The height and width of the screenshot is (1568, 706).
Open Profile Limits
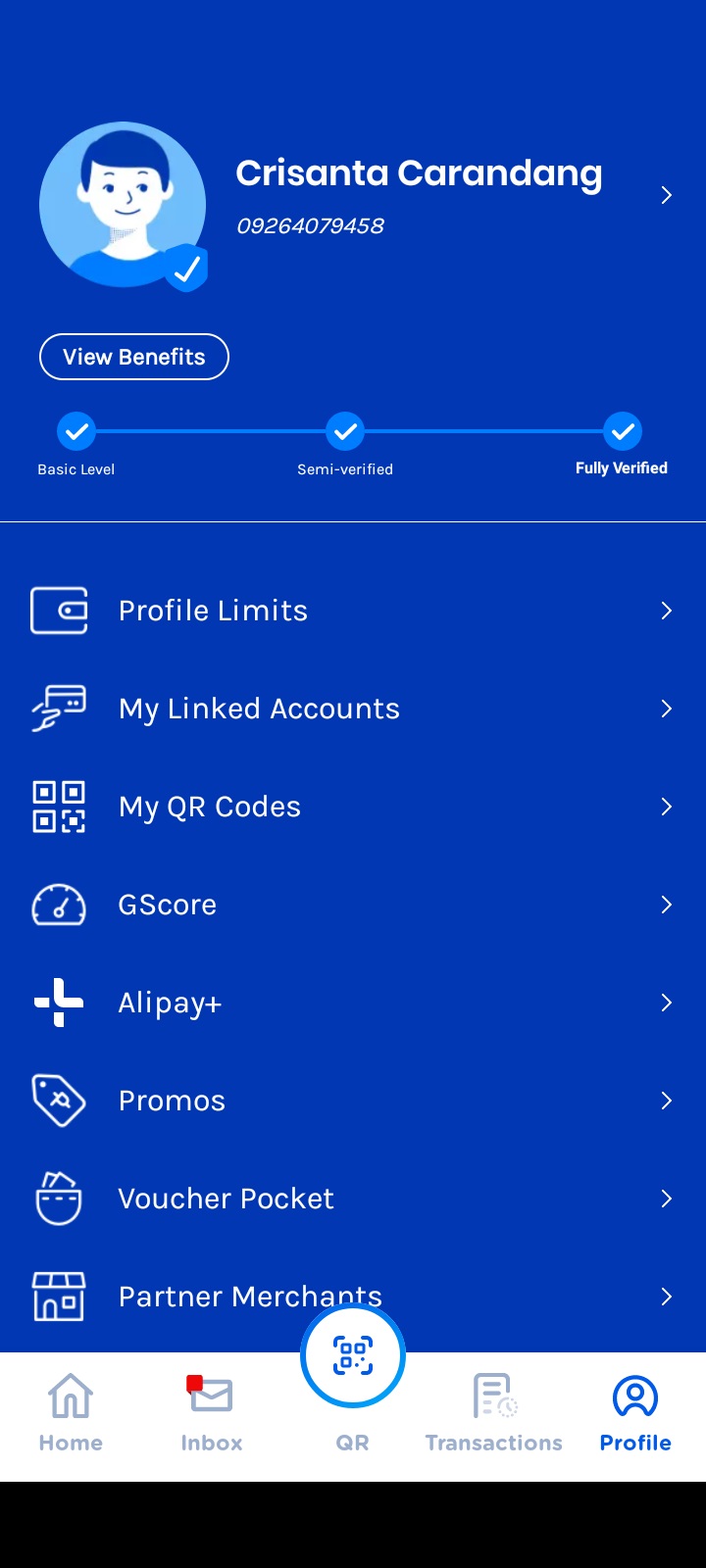pos(353,611)
